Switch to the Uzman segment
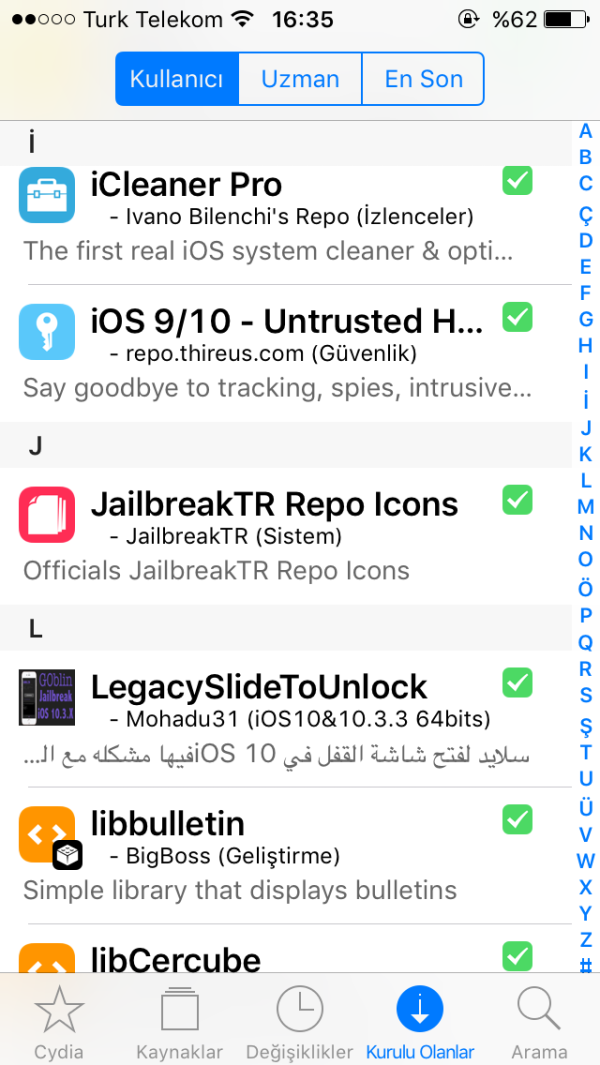The image size is (600, 1065). 300,79
